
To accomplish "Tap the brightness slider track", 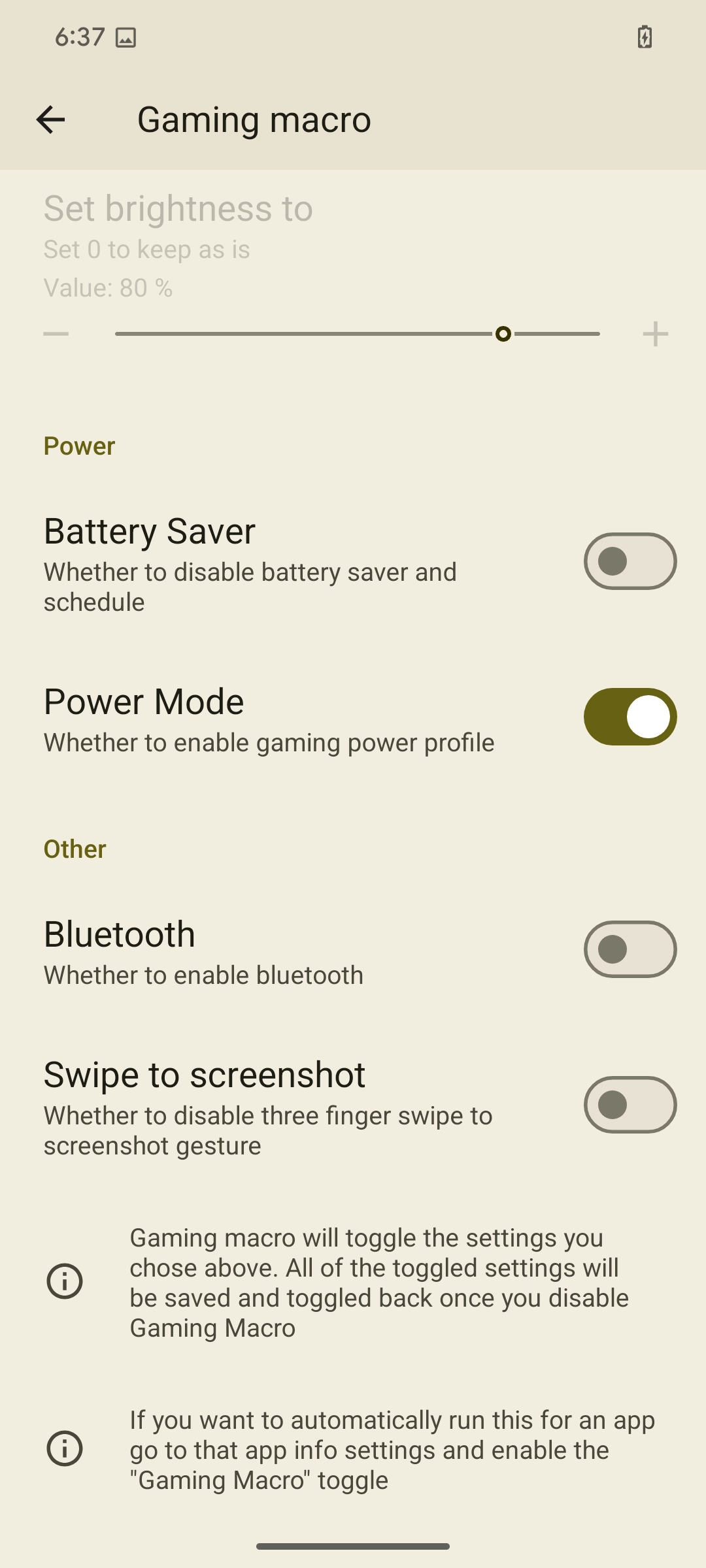I will (357, 334).
